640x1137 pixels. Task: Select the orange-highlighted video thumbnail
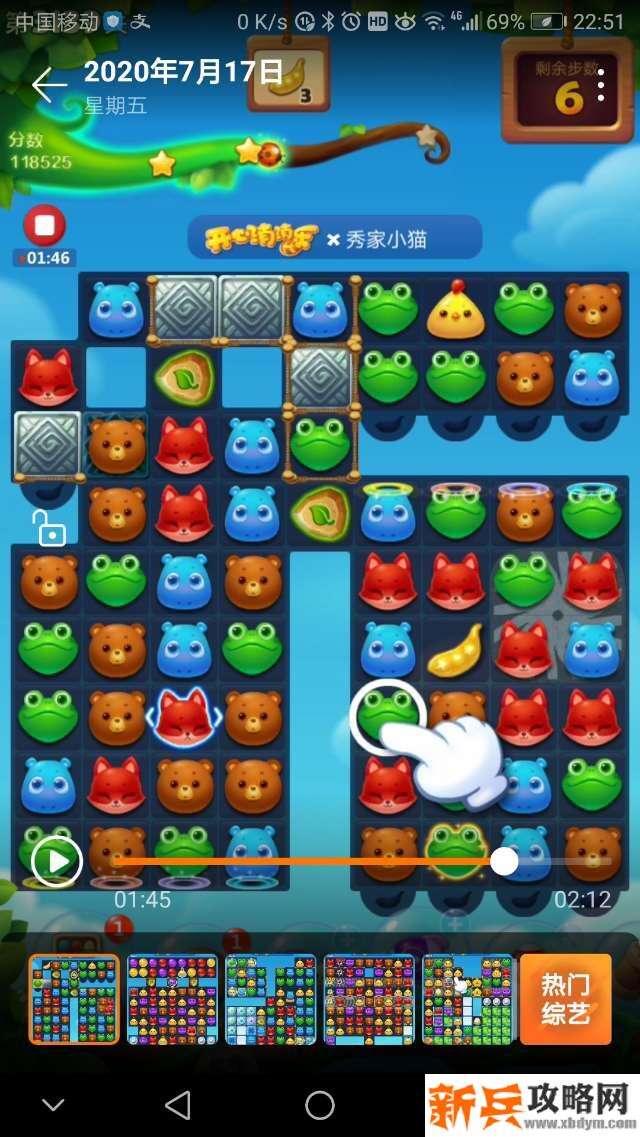coord(73,998)
